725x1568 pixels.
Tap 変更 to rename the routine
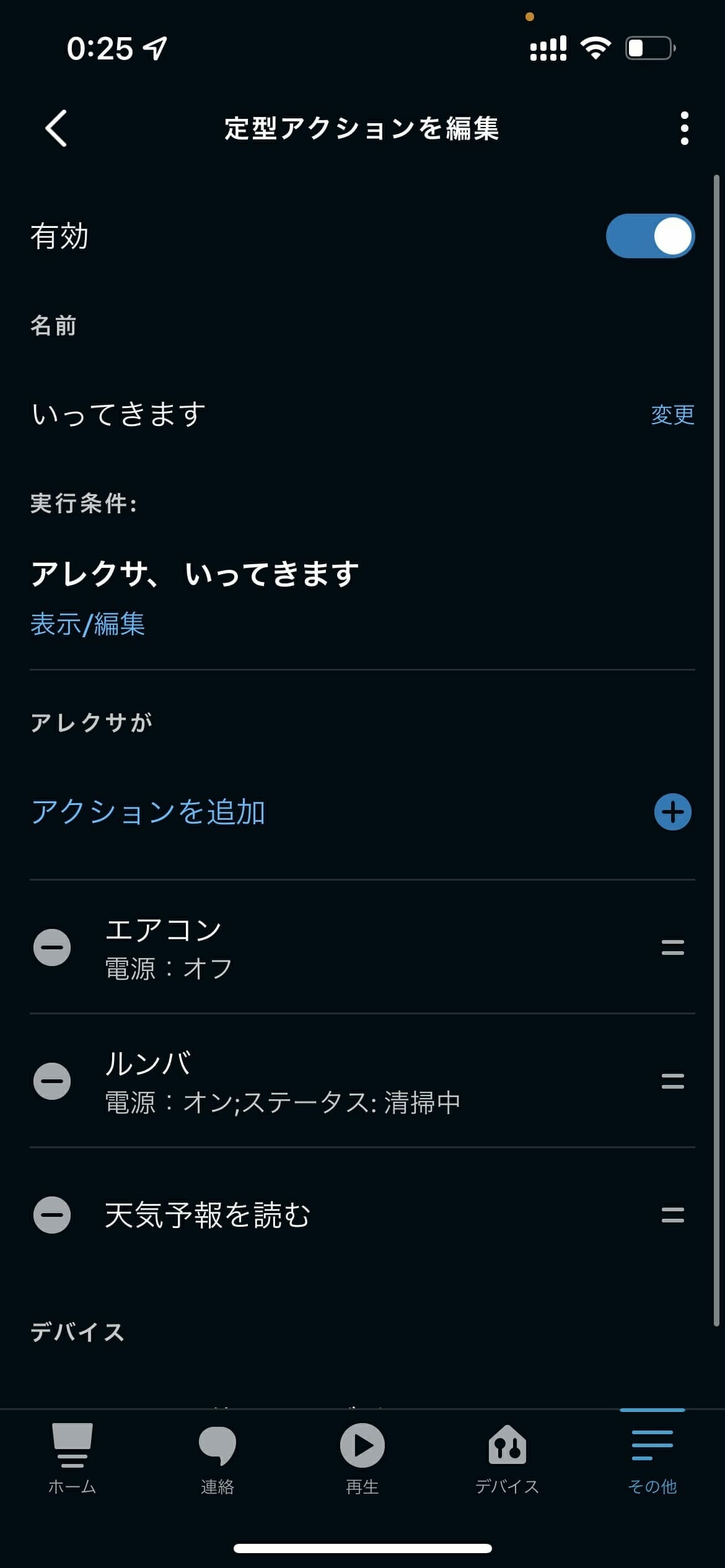tap(672, 414)
